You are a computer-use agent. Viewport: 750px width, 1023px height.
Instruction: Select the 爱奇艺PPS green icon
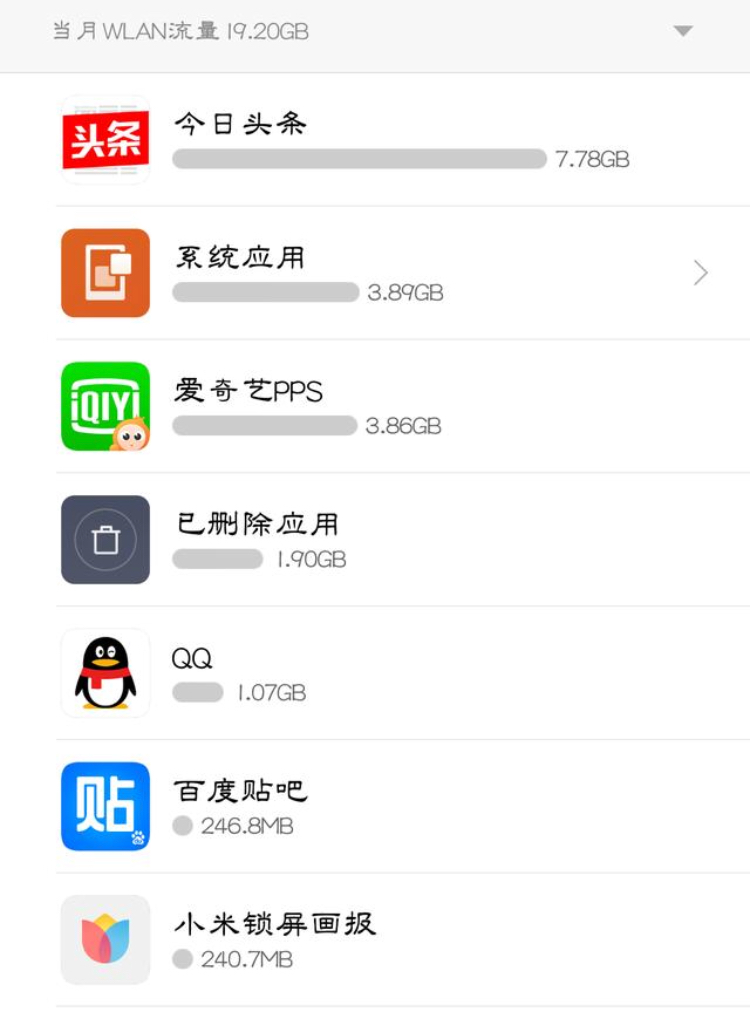pyautogui.click(x=105, y=406)
